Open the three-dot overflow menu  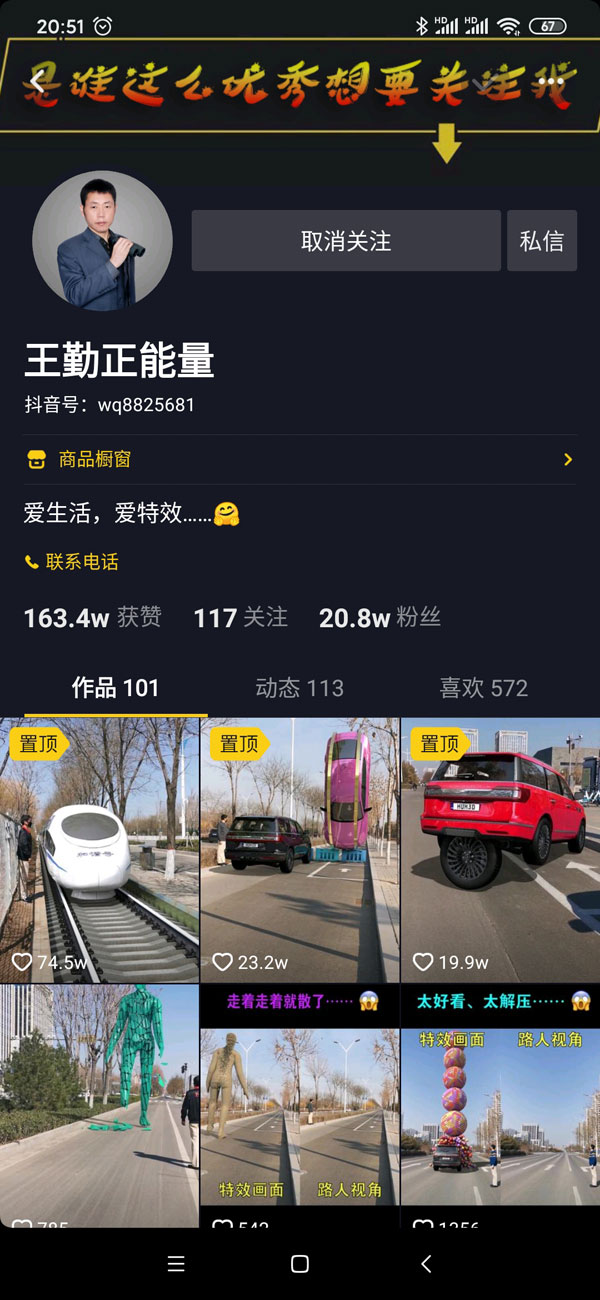tap(556, 81)
